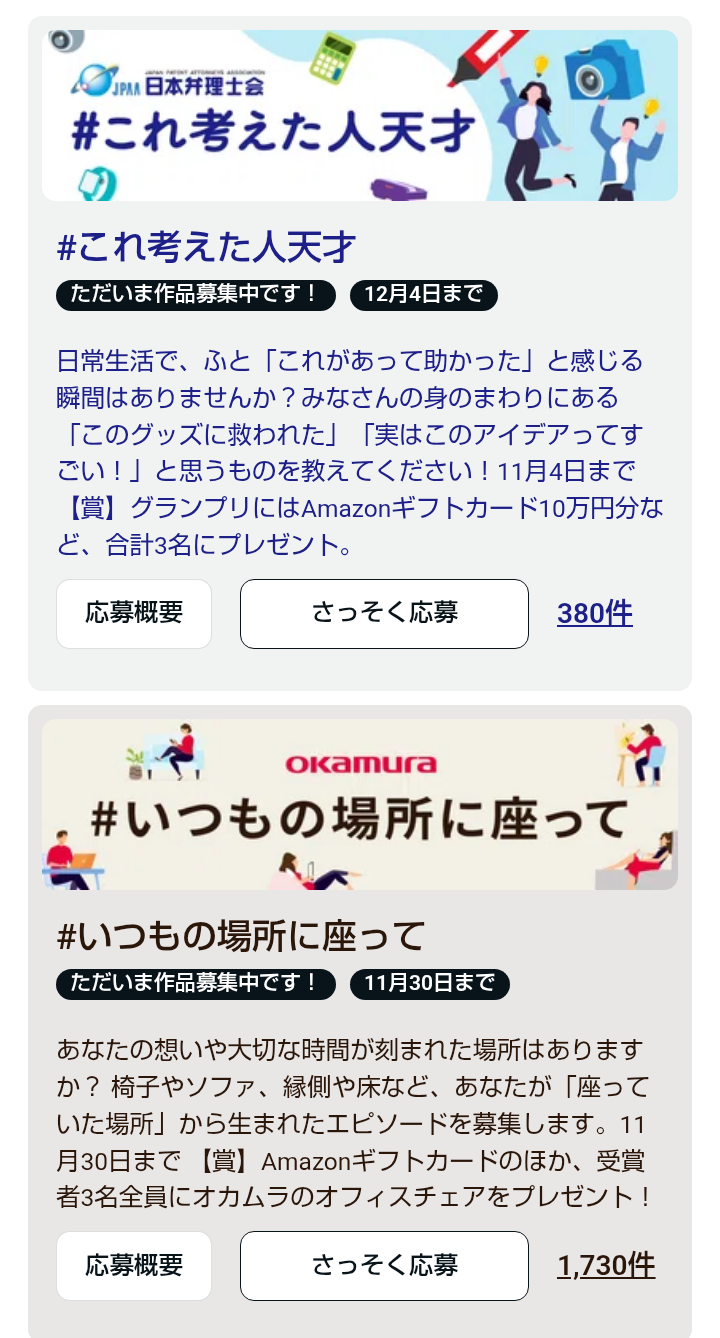Open the #これ考えた人天才 contest banner

[360, 115]
